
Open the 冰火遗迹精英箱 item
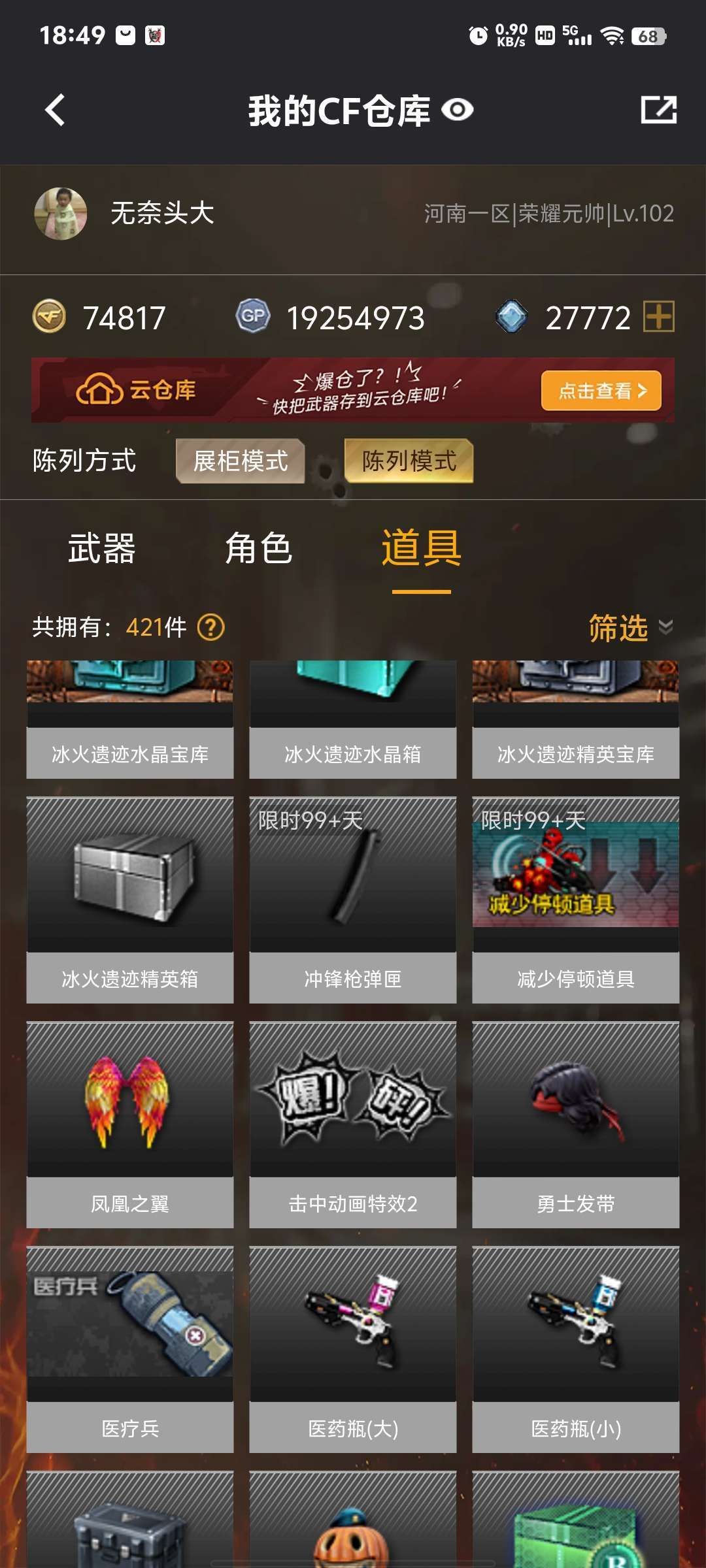(130, 900)
